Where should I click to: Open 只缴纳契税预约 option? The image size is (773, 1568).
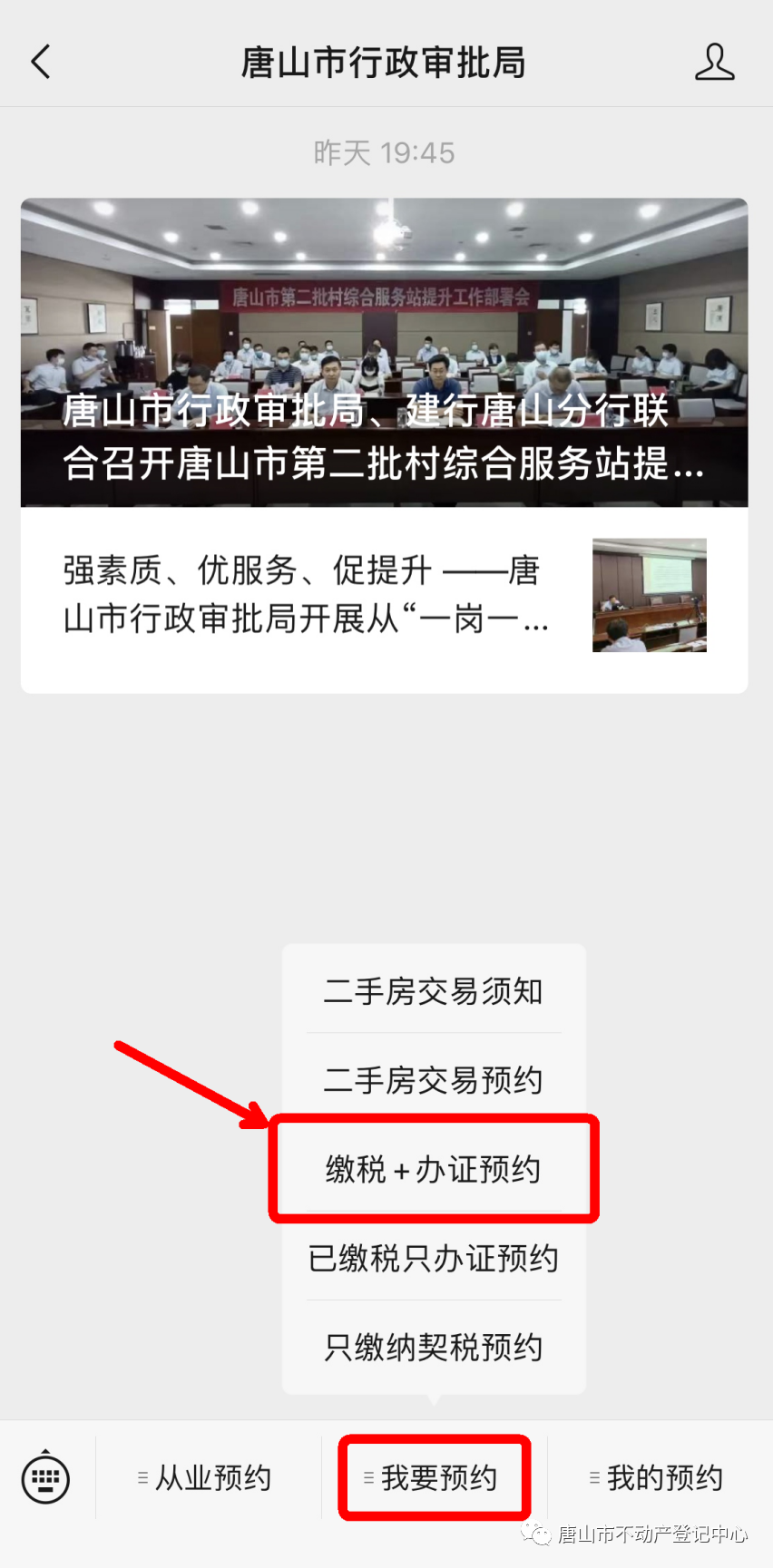coord(434,1347)
